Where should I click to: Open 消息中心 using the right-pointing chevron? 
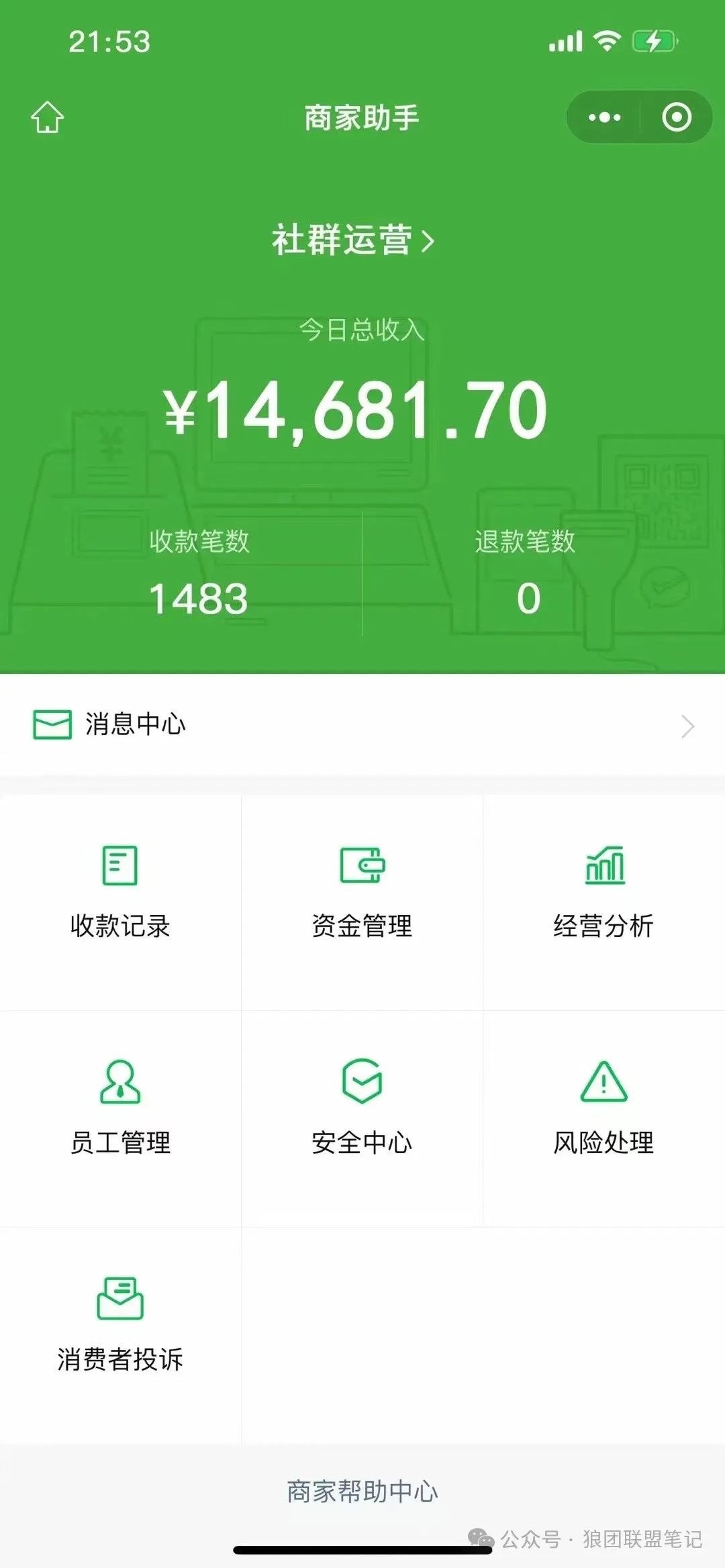point(686,725)
